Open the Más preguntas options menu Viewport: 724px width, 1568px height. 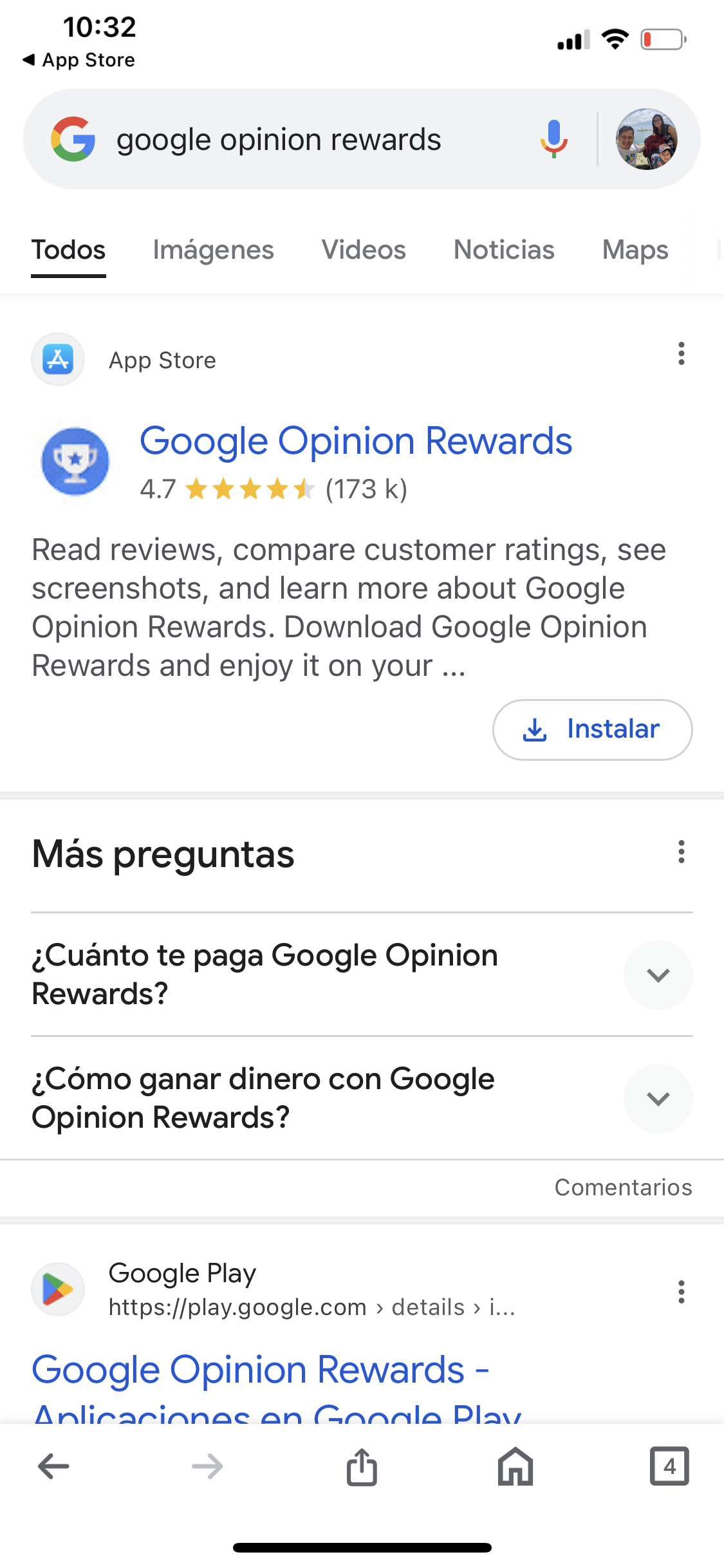coord(681,852)
